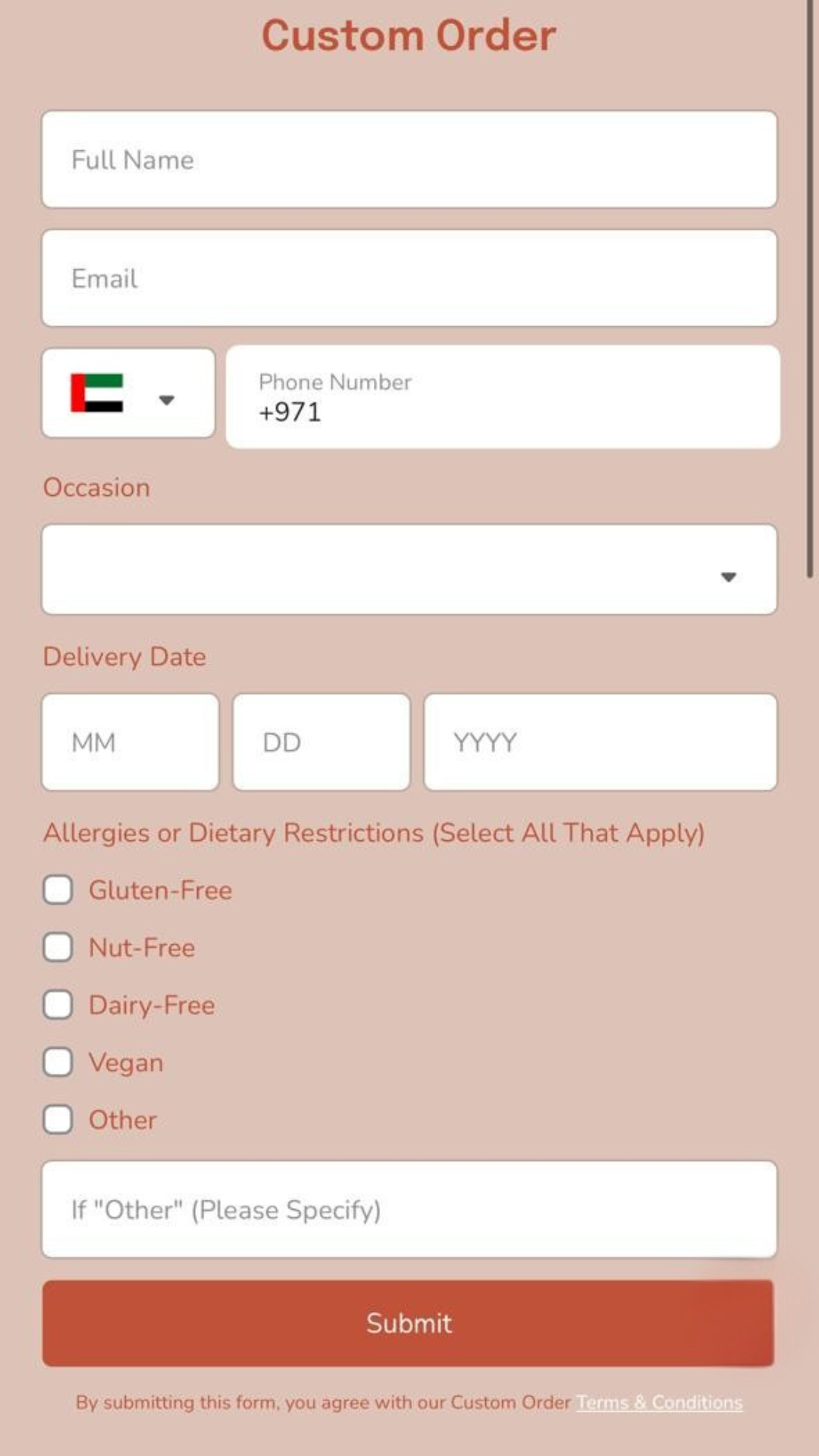Image resolution: width=819 pixels, height=1456 pixels.
Task: Tick the Nut-Free checkbox
Action: tap(58, 947)
